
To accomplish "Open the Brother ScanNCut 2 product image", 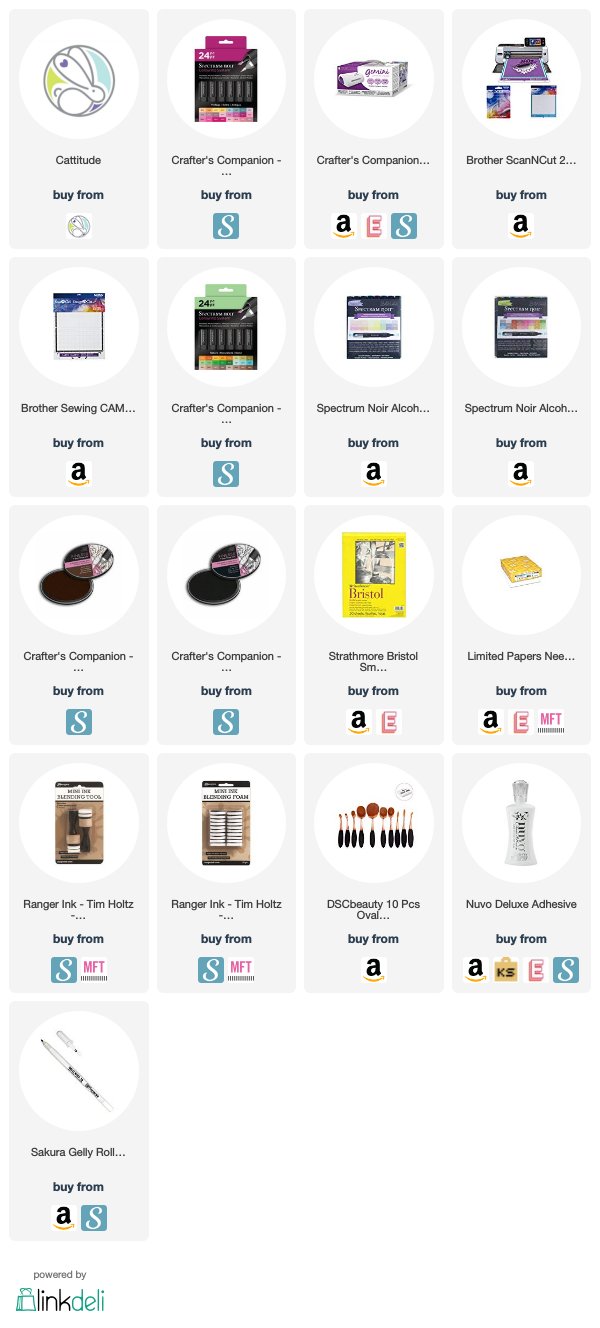I will pos(521,78).
